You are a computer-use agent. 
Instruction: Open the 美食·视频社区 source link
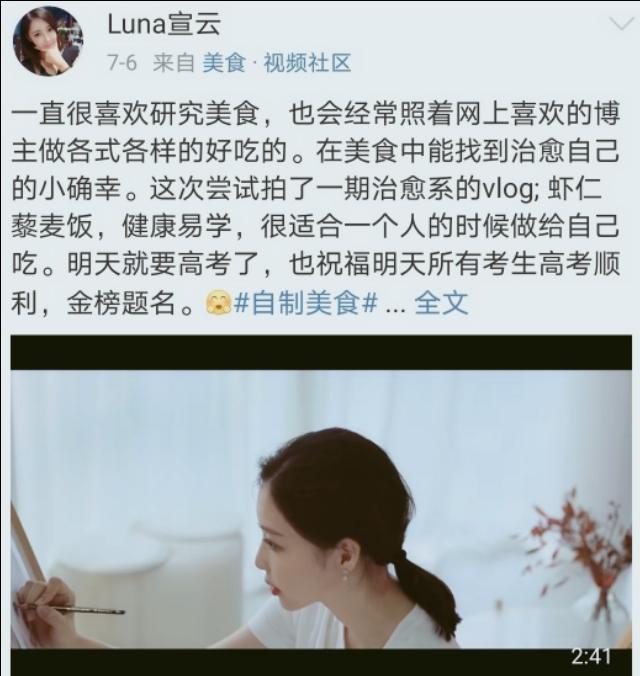tap(277, 63)
